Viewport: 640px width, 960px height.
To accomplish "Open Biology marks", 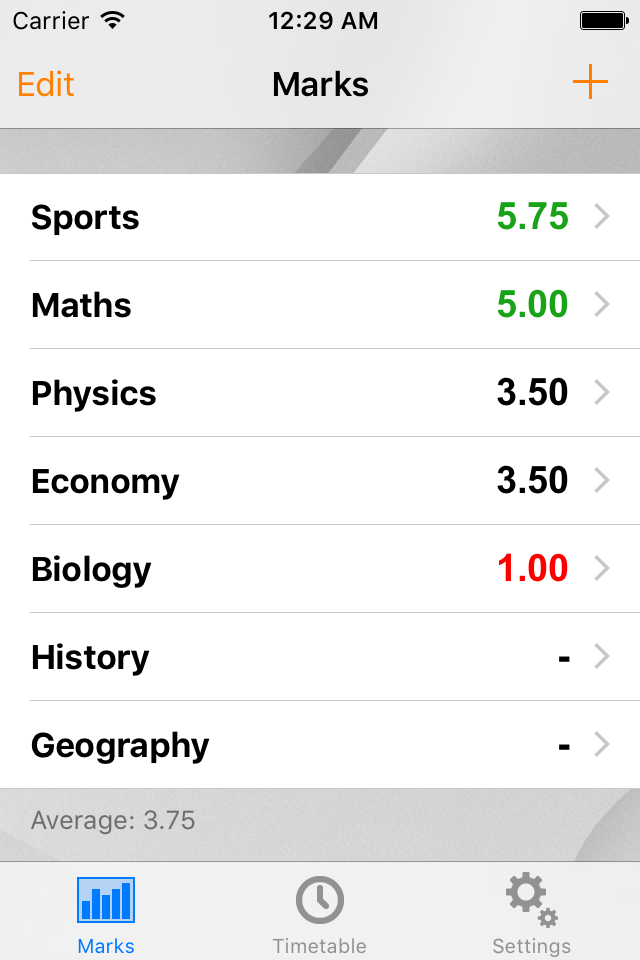I will click(320, 569).
